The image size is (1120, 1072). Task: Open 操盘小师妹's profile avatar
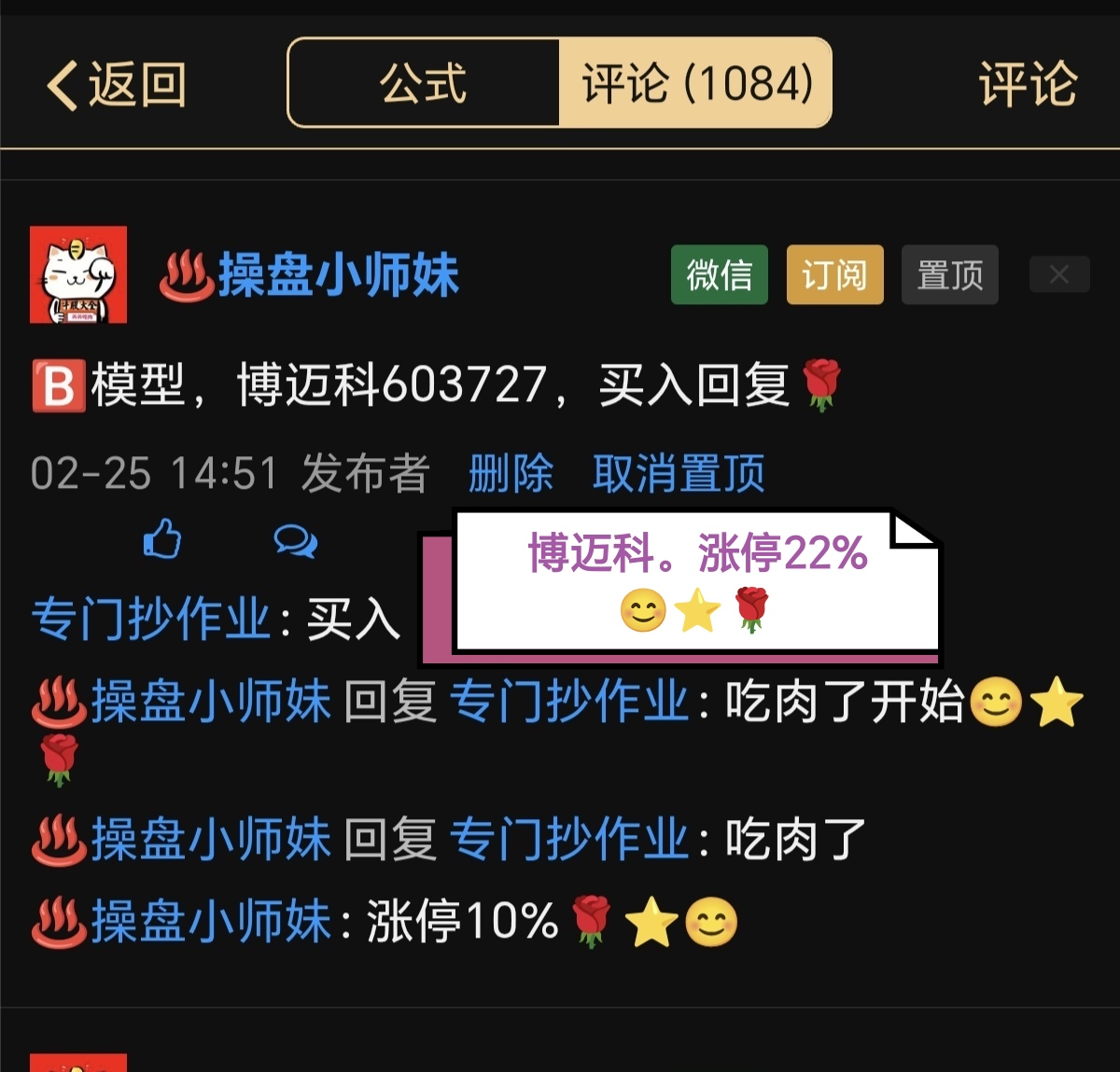78,274
